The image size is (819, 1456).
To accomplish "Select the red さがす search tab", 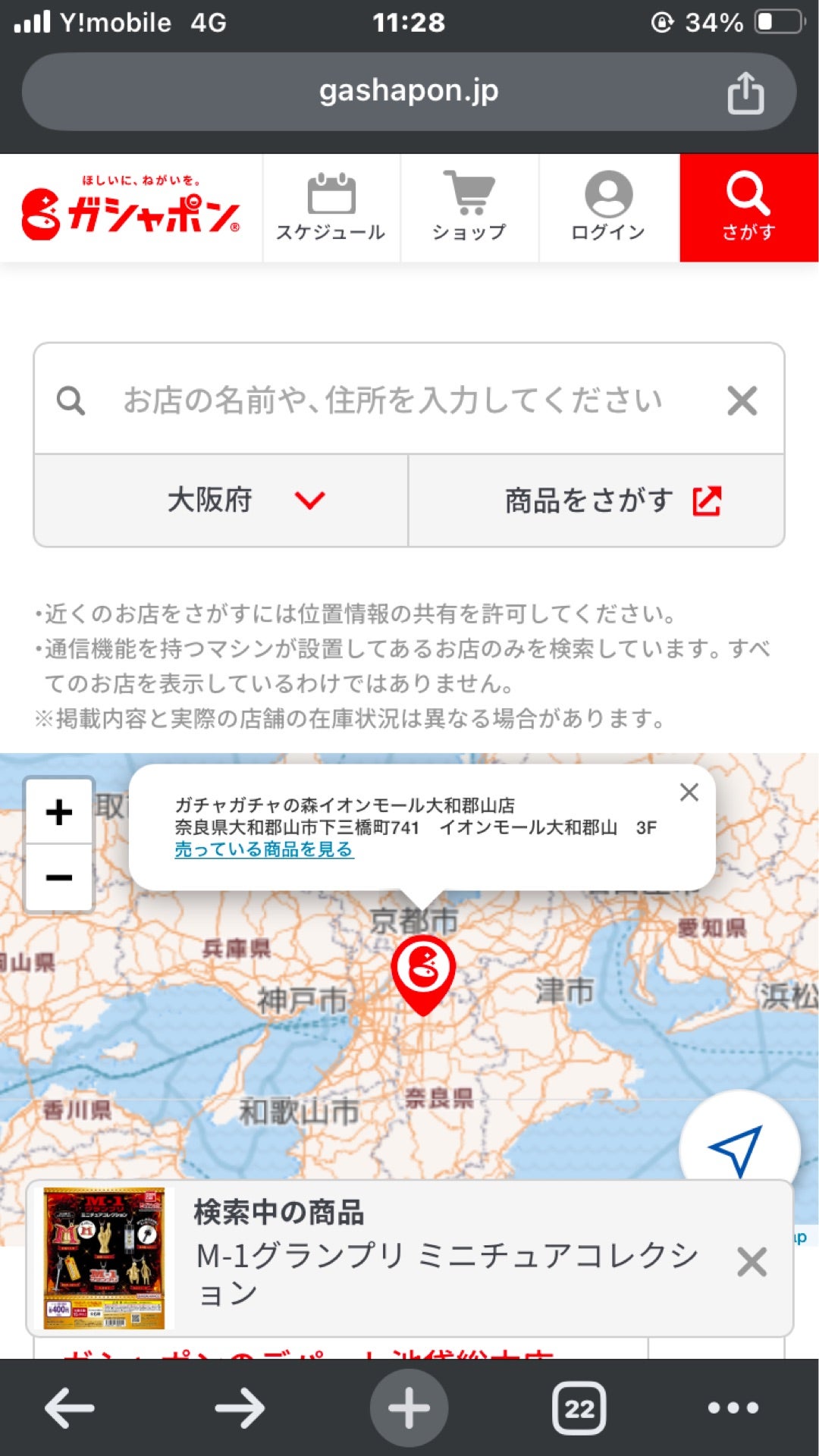I will coord(748,209).
